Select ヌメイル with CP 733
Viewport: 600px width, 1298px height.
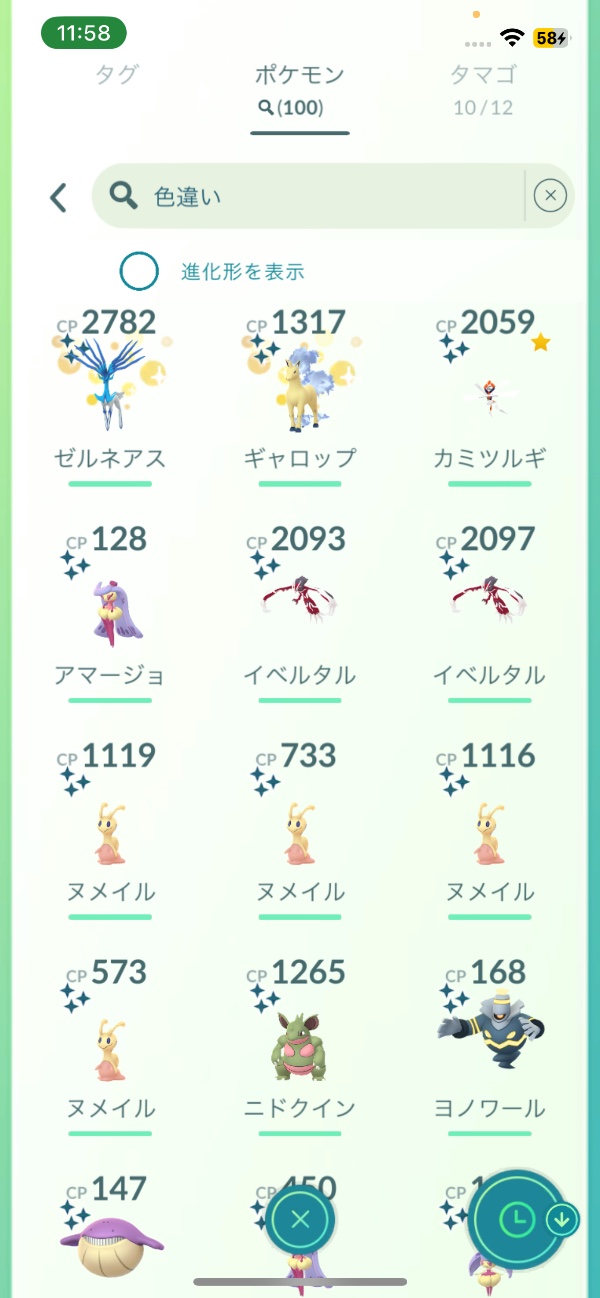pos(300,823)
